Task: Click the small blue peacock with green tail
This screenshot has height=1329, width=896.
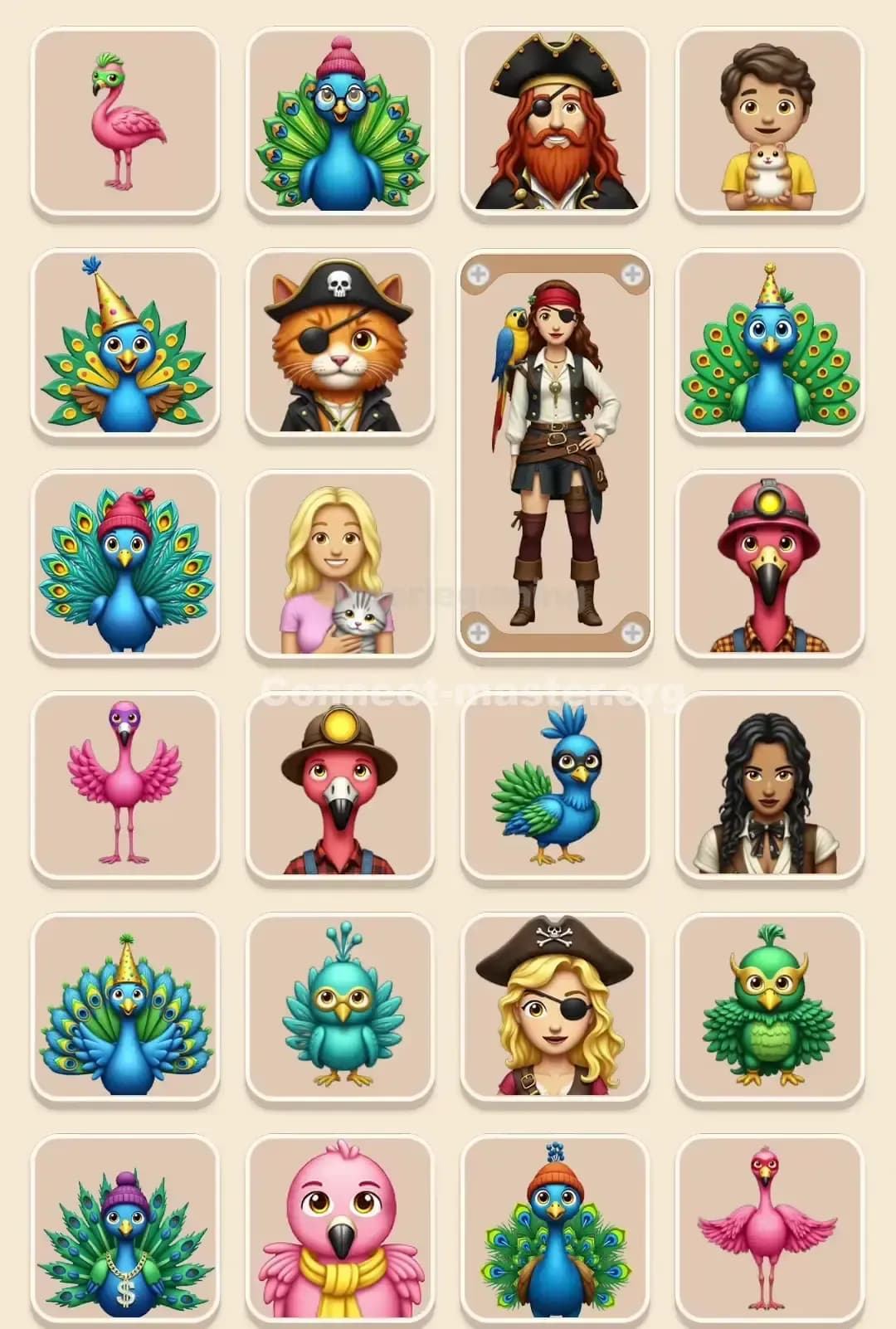Action: 556,788
